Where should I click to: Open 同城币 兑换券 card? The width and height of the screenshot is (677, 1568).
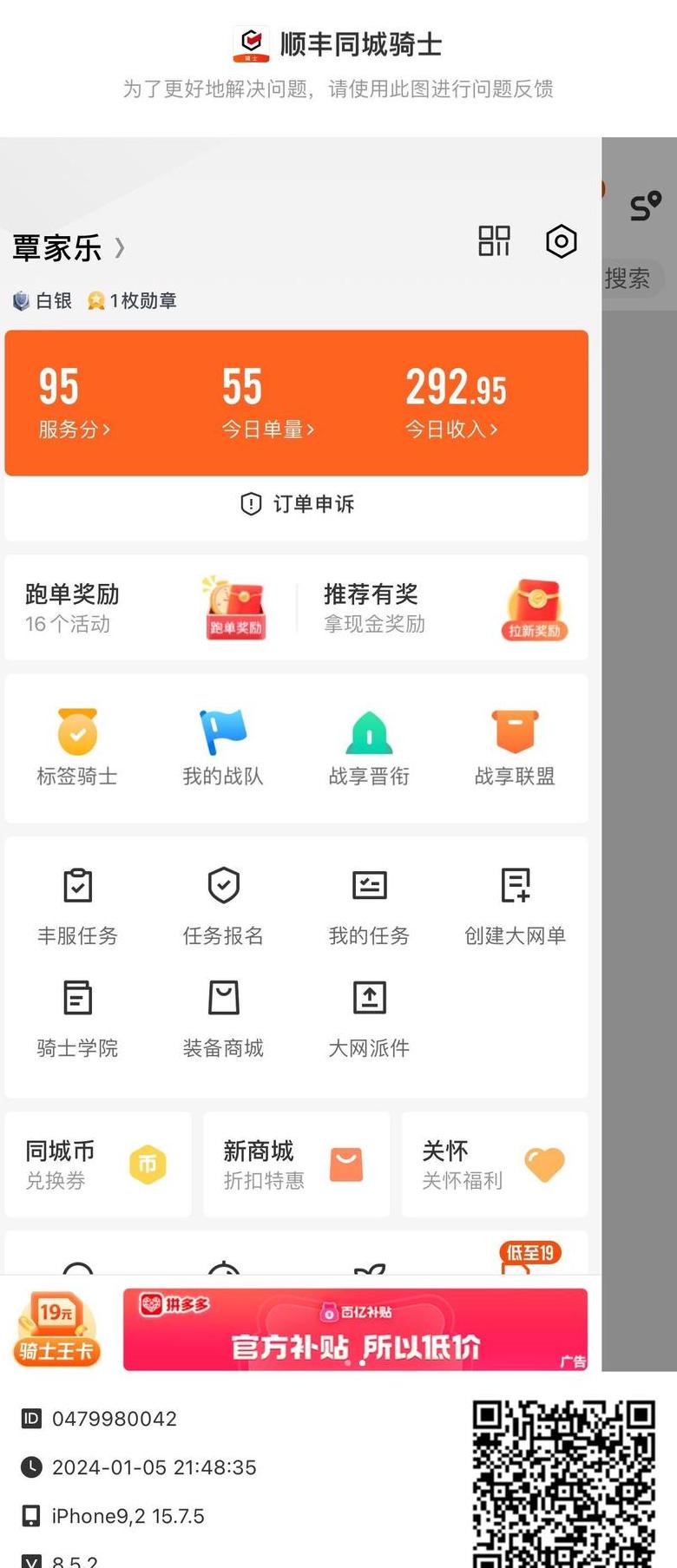(x=98, y=1165)
